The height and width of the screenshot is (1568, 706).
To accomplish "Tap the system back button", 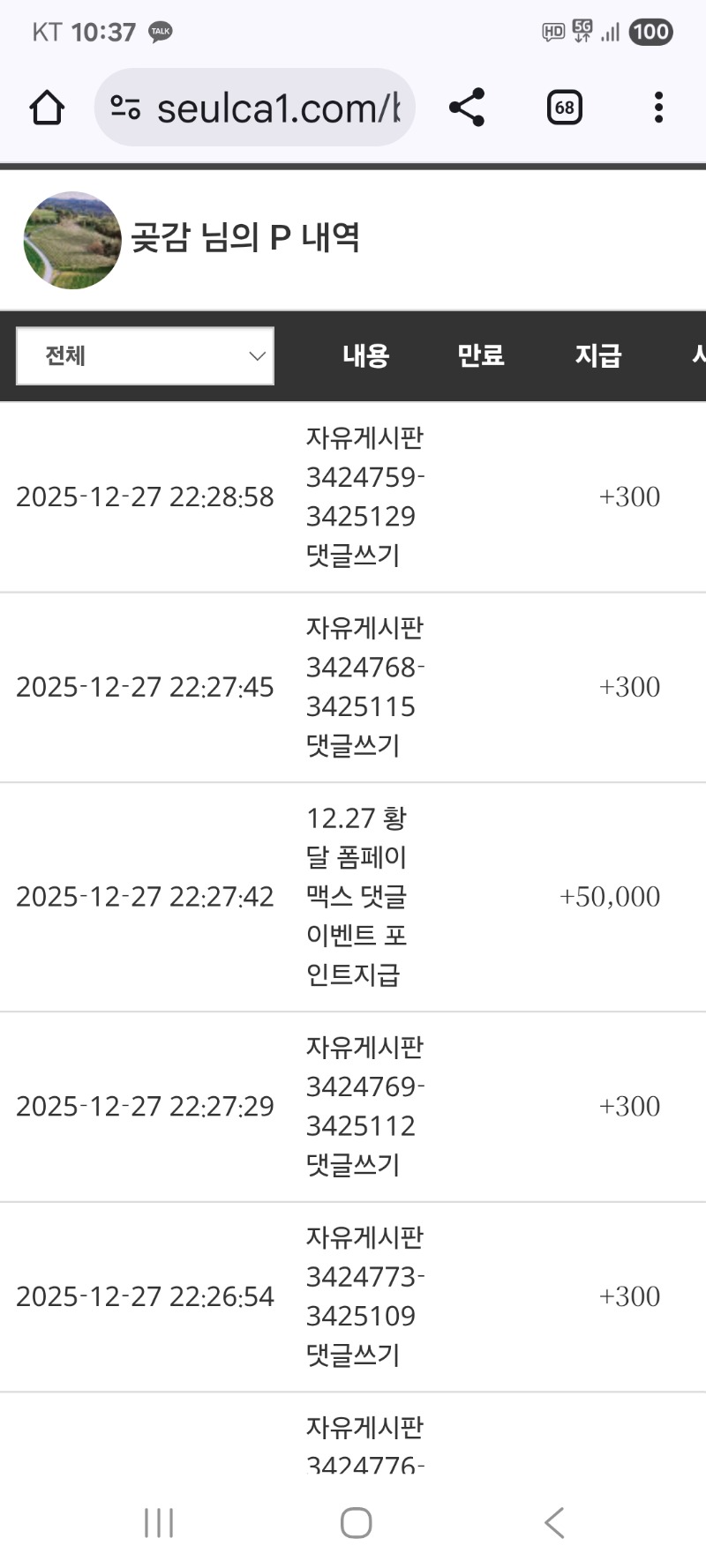I will [x=554, y=1523].
